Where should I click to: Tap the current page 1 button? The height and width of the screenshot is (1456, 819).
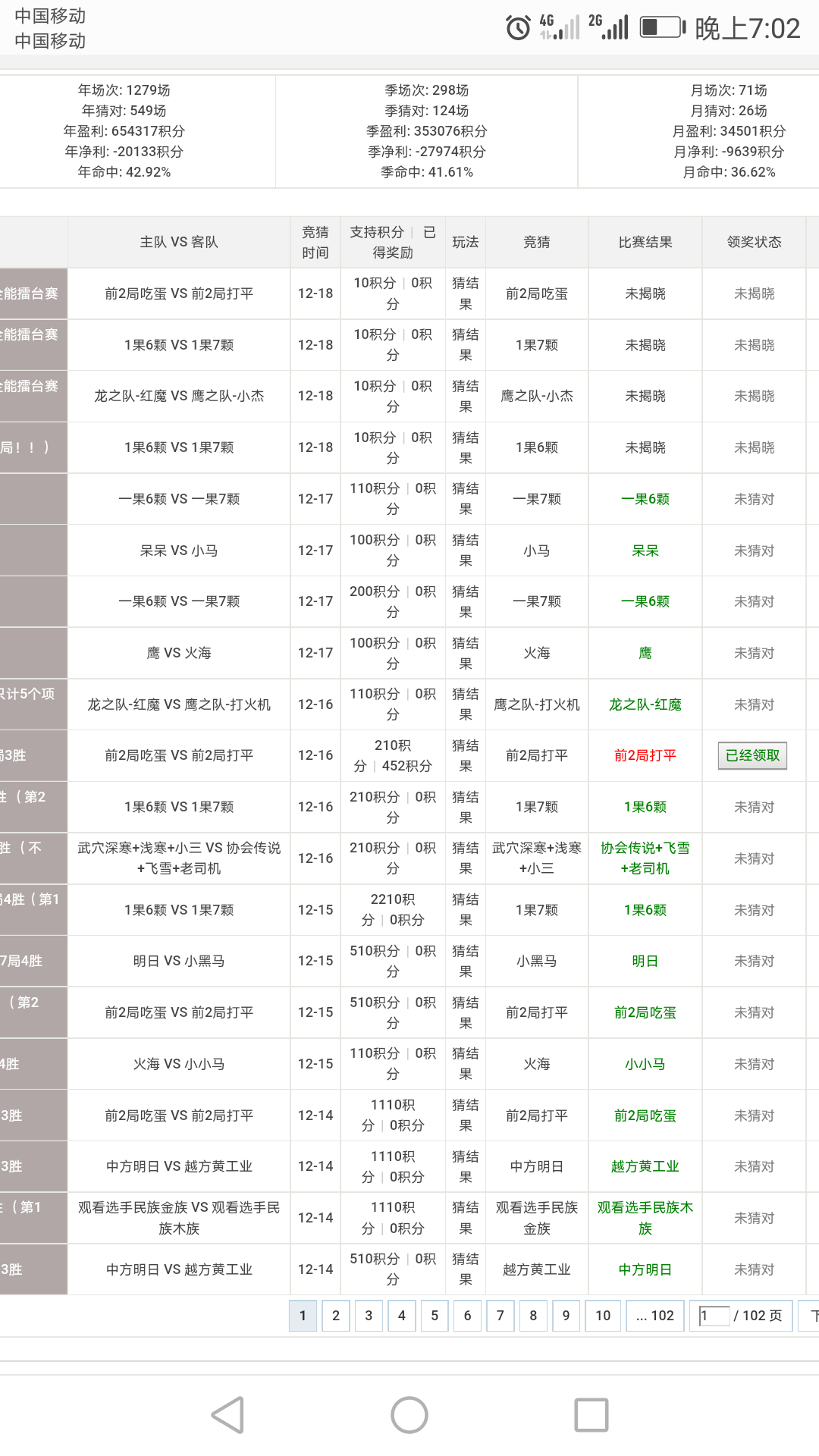coord(303,1316)
